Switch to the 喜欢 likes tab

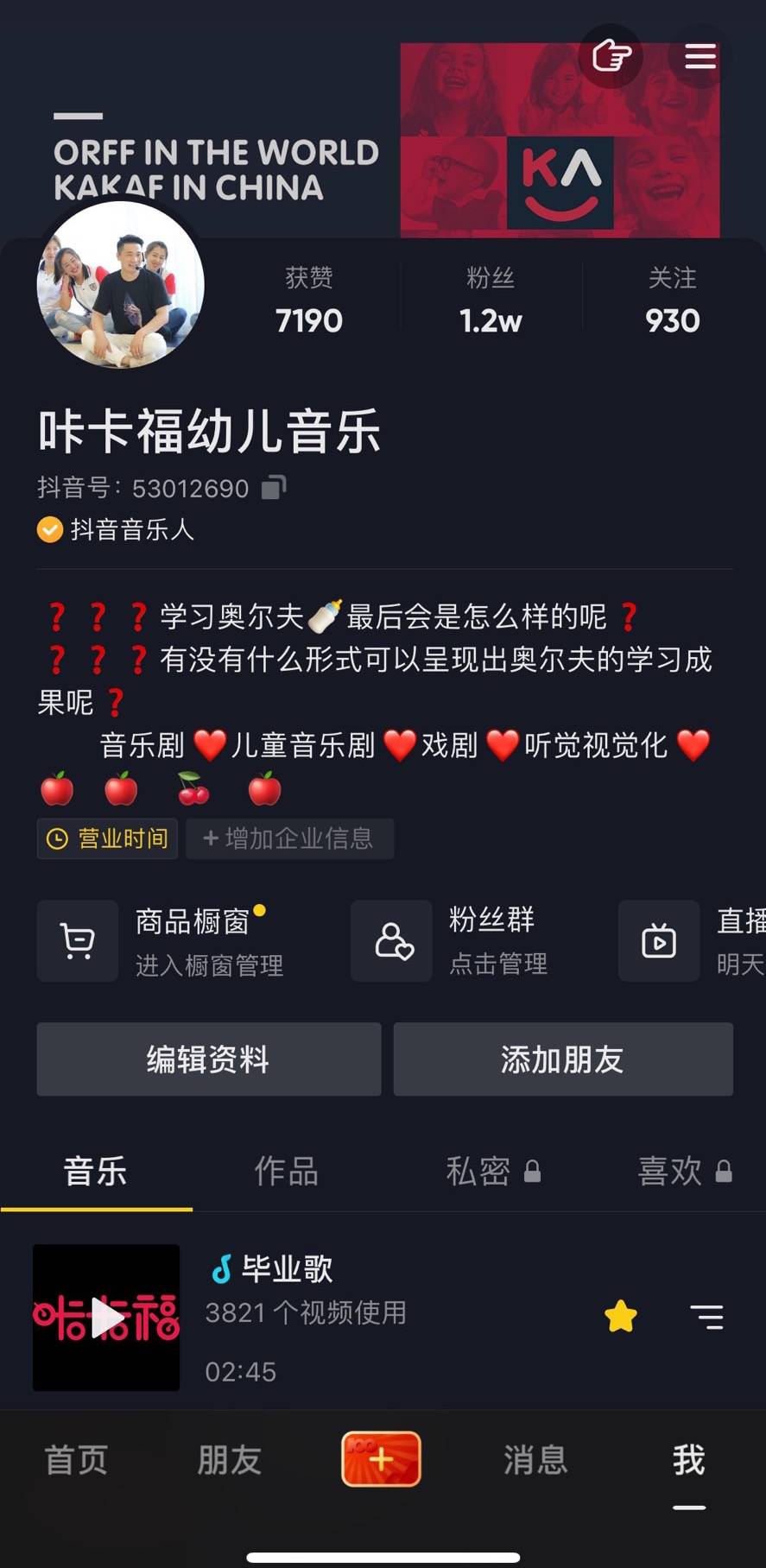(x=685, y=1172)
